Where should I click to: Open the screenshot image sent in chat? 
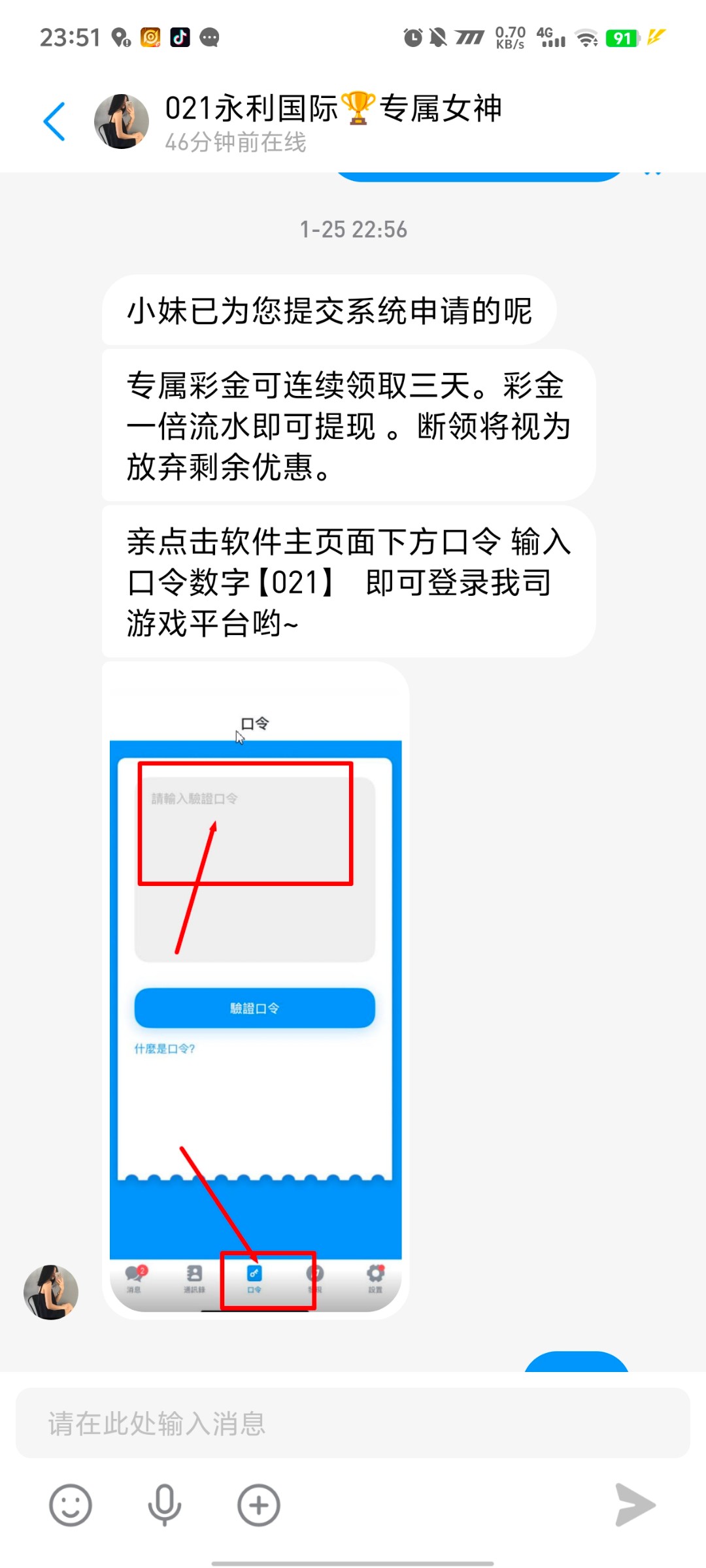click(256, 990)
